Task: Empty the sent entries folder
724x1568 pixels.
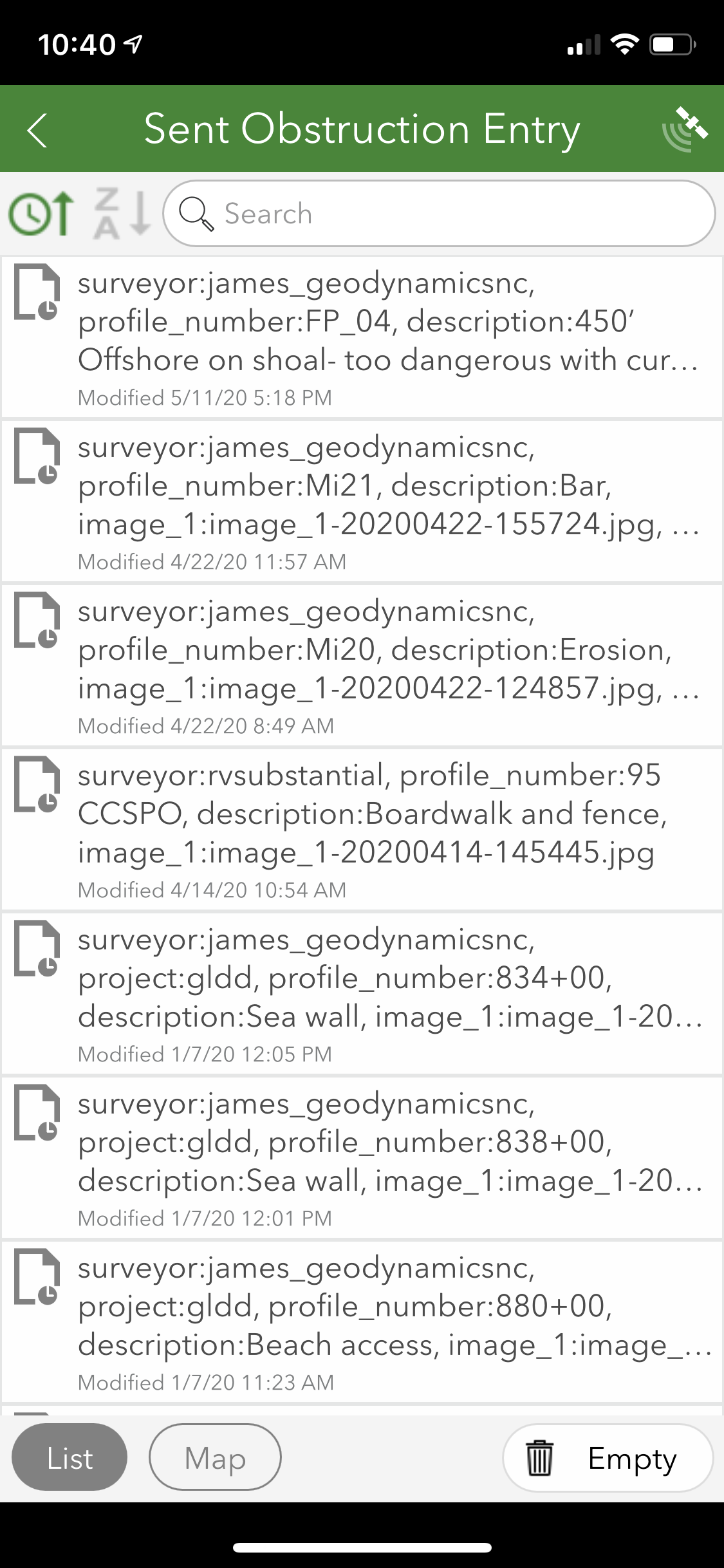Action: (x=608, y=1458)
